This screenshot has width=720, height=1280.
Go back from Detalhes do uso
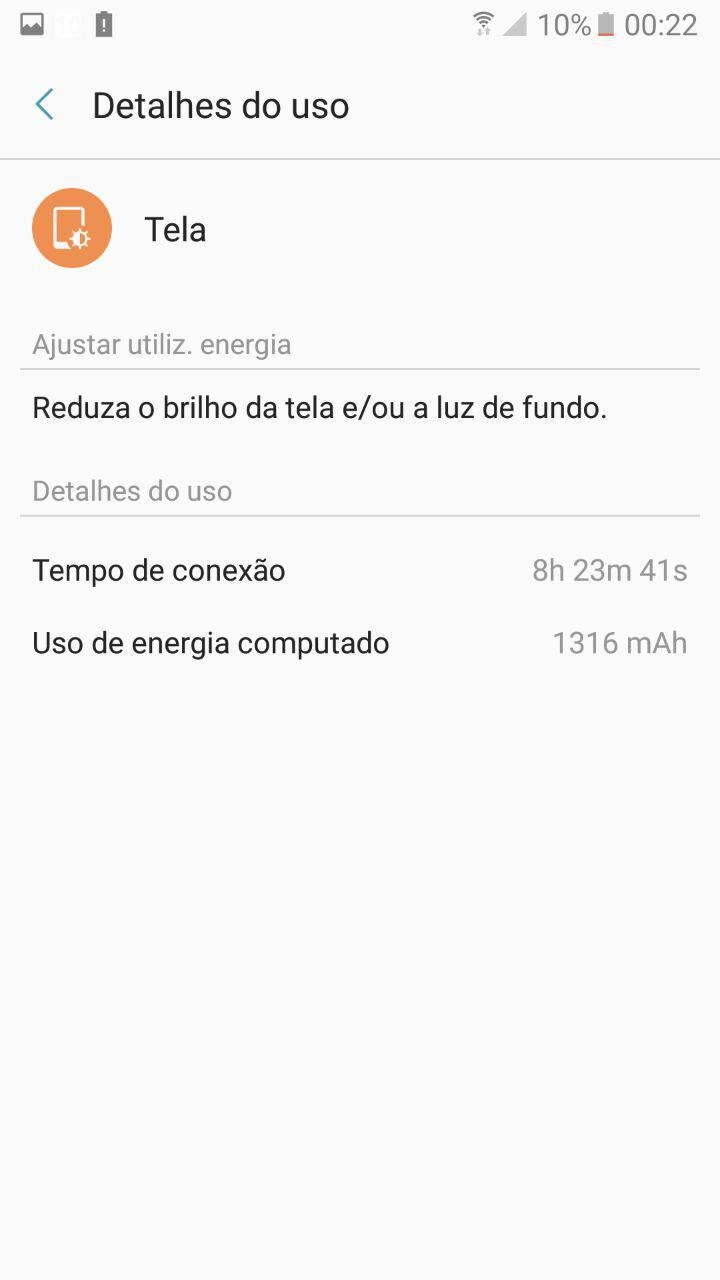click(x=45, y=105)
